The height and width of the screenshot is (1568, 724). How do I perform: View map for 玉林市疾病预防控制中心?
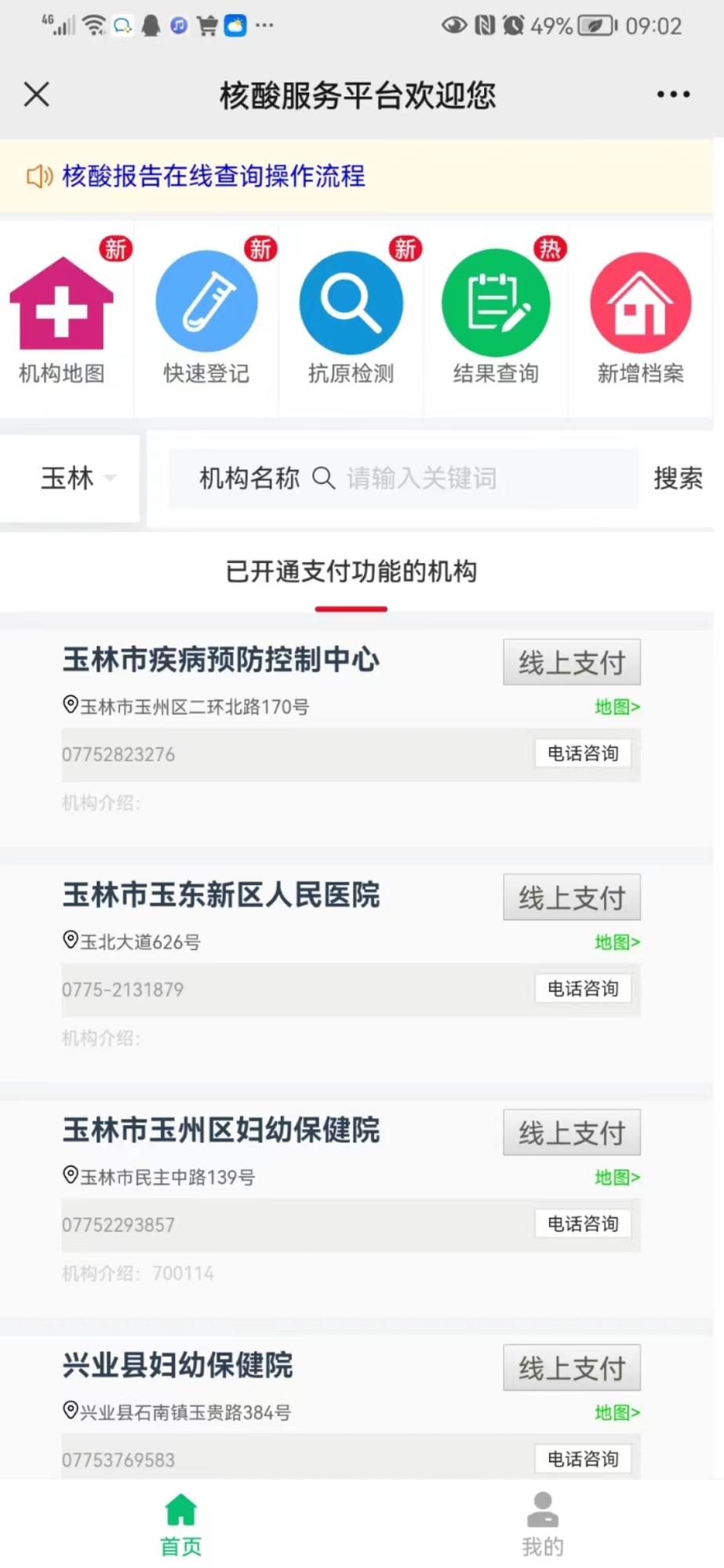tap(617, 707)
